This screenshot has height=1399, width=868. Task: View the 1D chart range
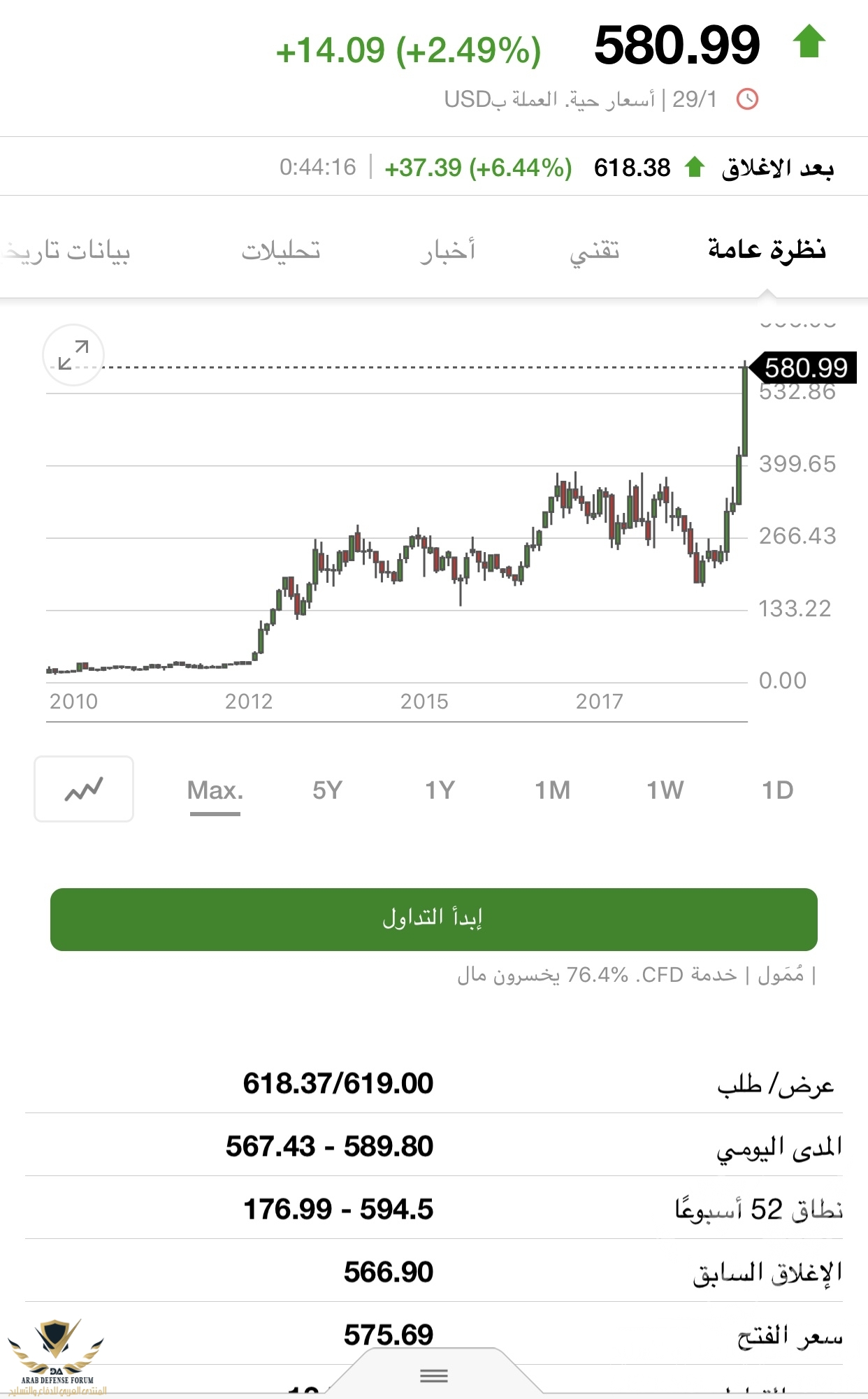778,790
